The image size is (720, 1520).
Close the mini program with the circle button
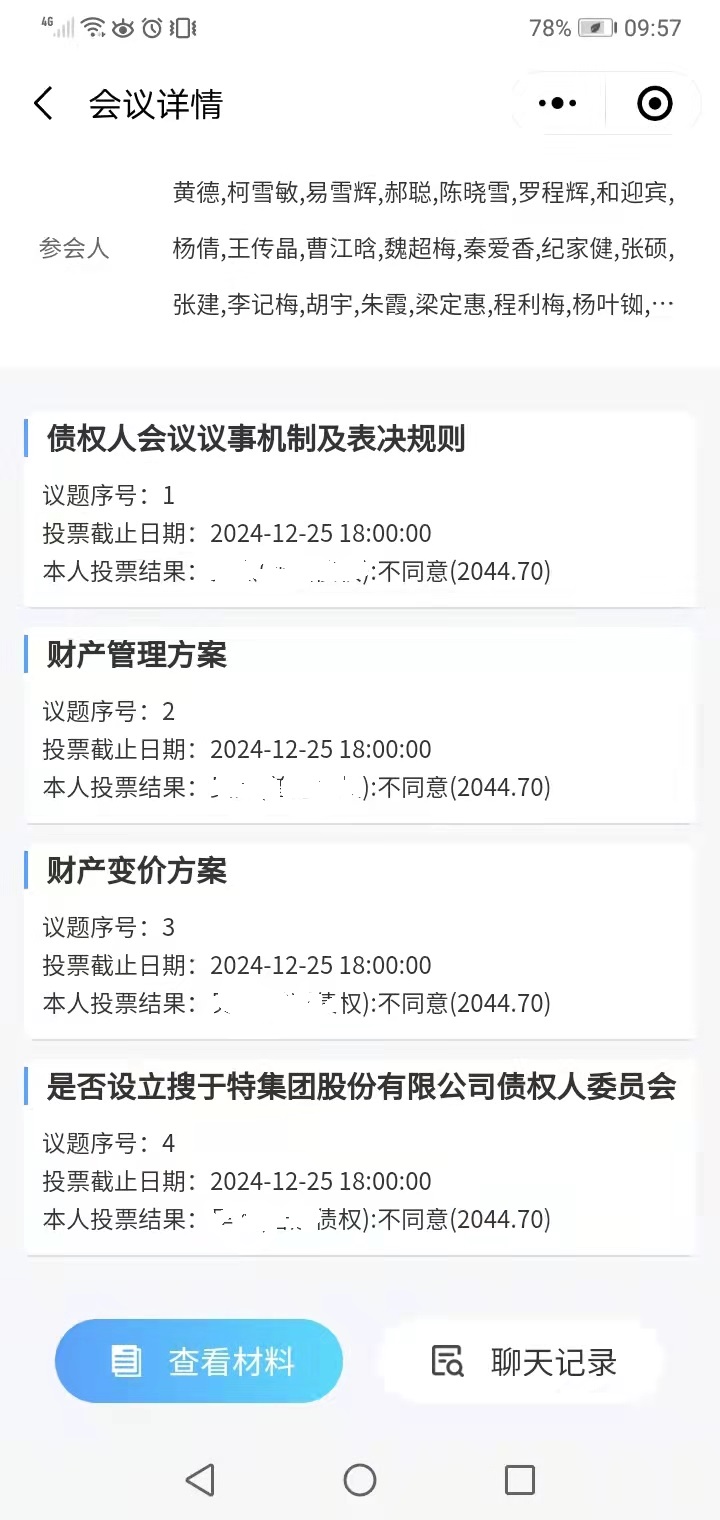[655, 103]
